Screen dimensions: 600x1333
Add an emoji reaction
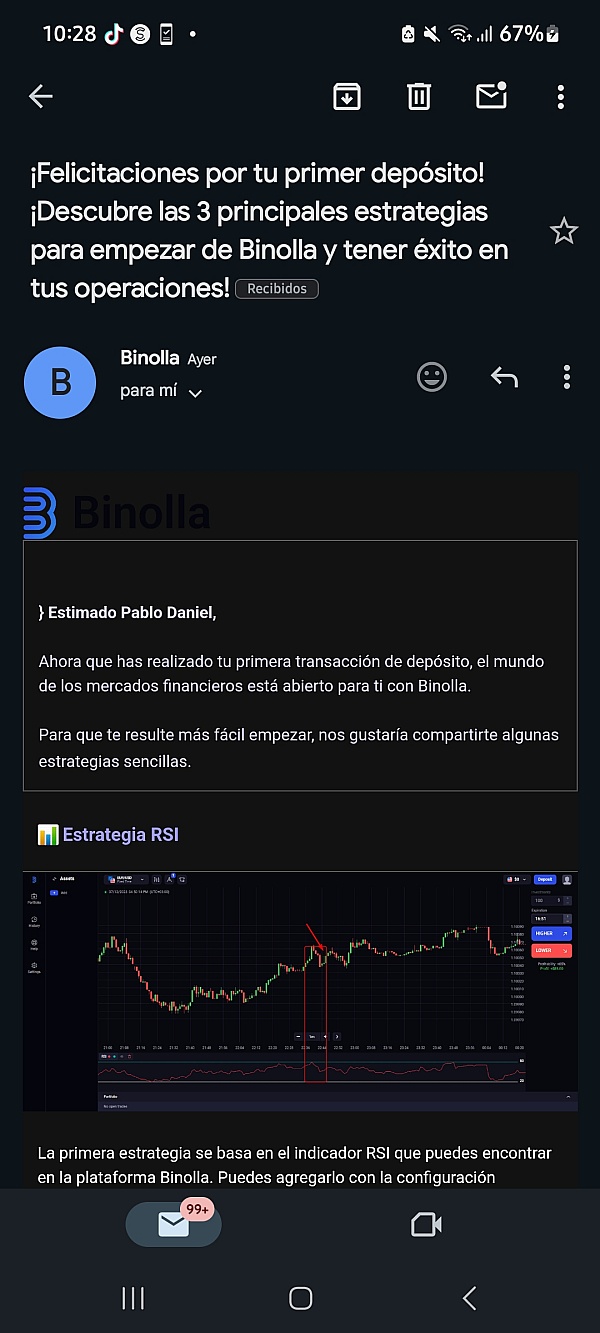point(432,377)
